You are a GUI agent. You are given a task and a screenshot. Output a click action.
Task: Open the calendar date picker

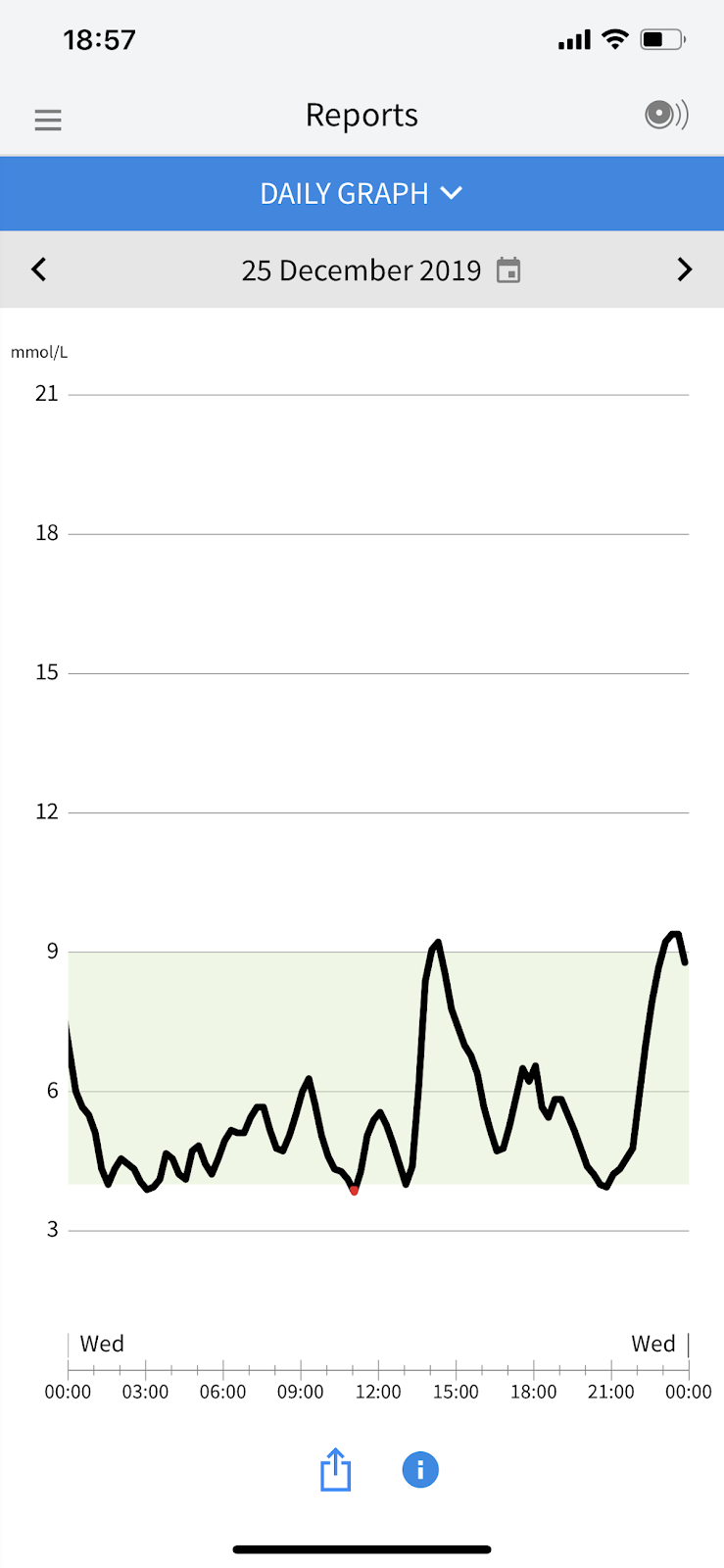(x=508, y=270)
